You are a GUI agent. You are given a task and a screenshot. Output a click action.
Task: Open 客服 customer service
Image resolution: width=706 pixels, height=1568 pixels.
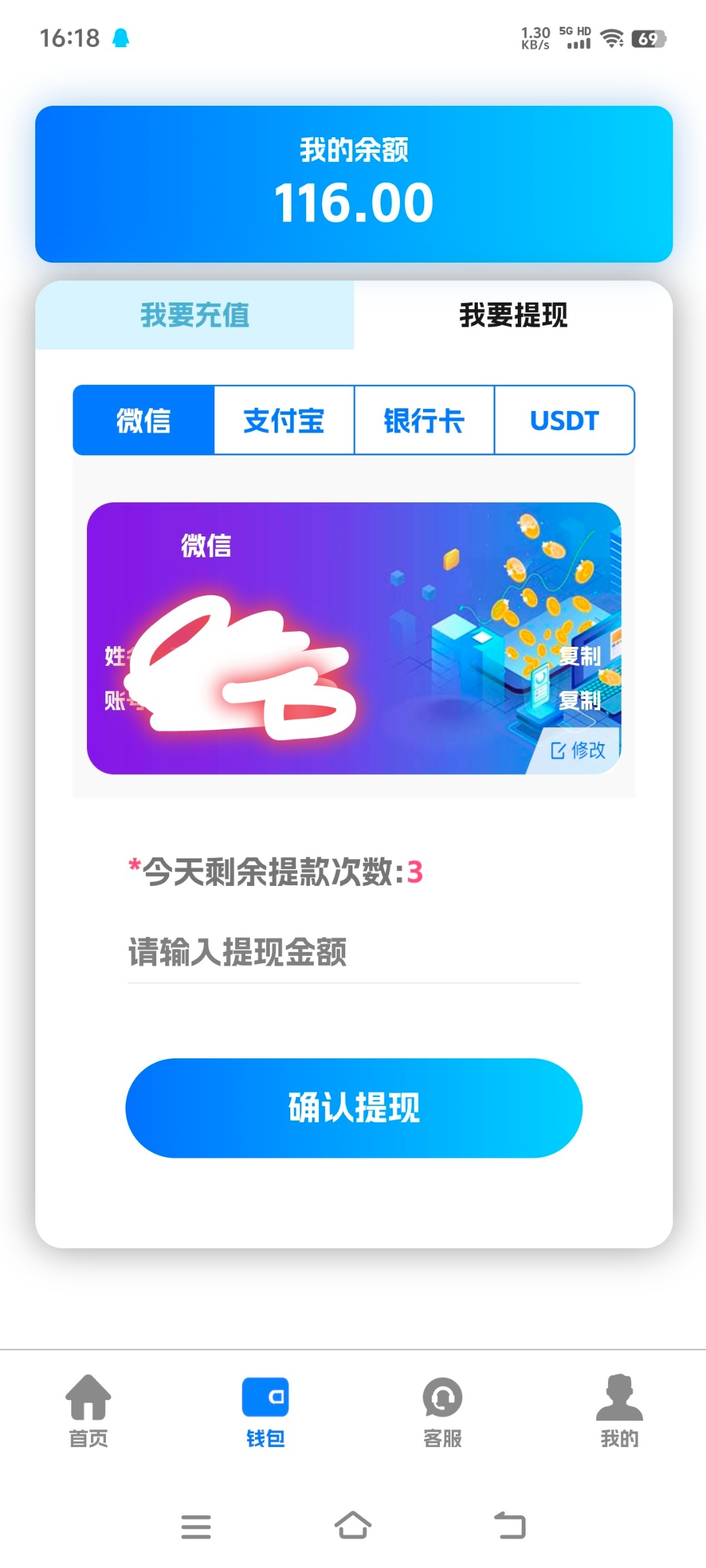pyautogui.click(x=443, y=1410)
